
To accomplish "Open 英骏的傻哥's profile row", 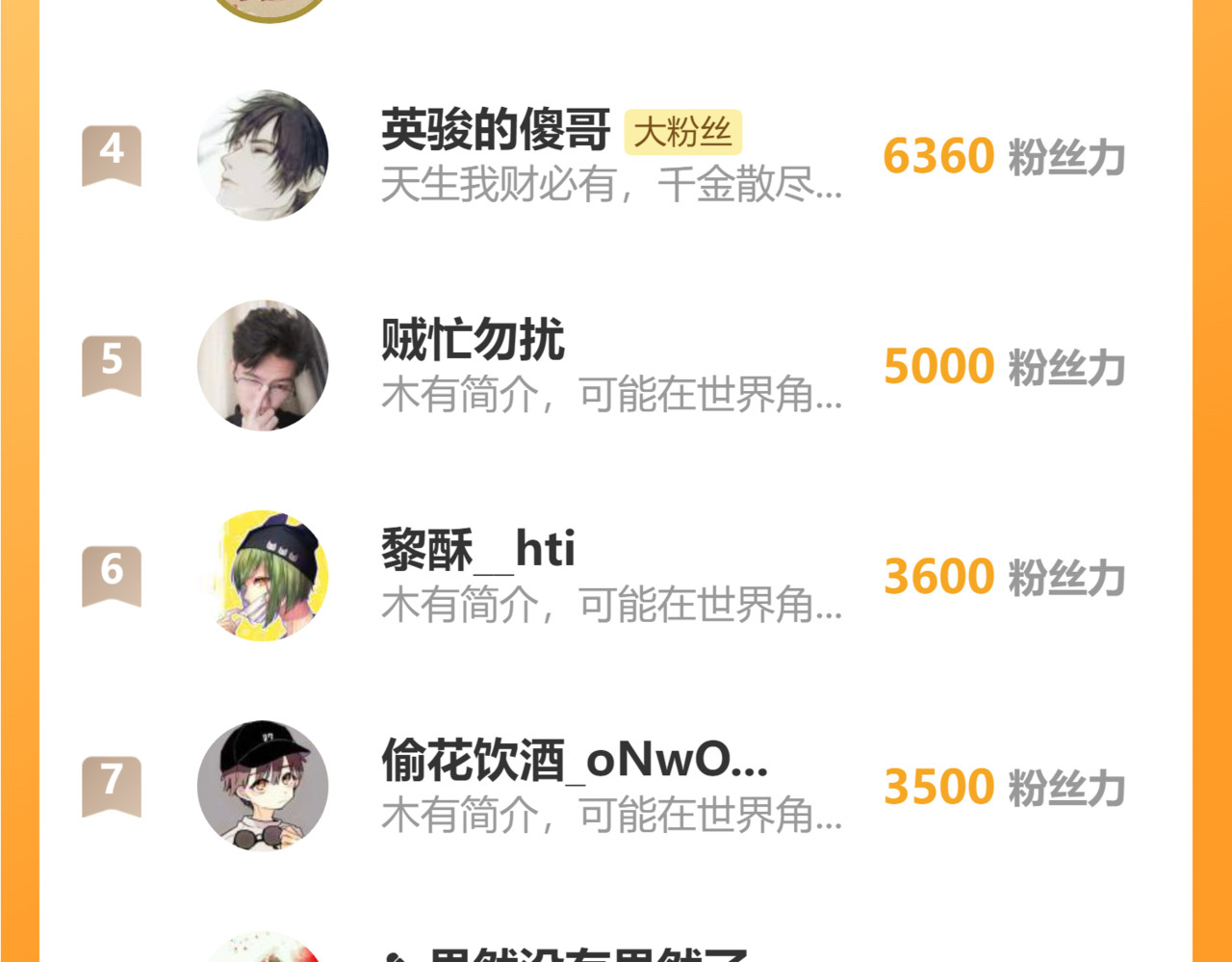I will point(496,131).
